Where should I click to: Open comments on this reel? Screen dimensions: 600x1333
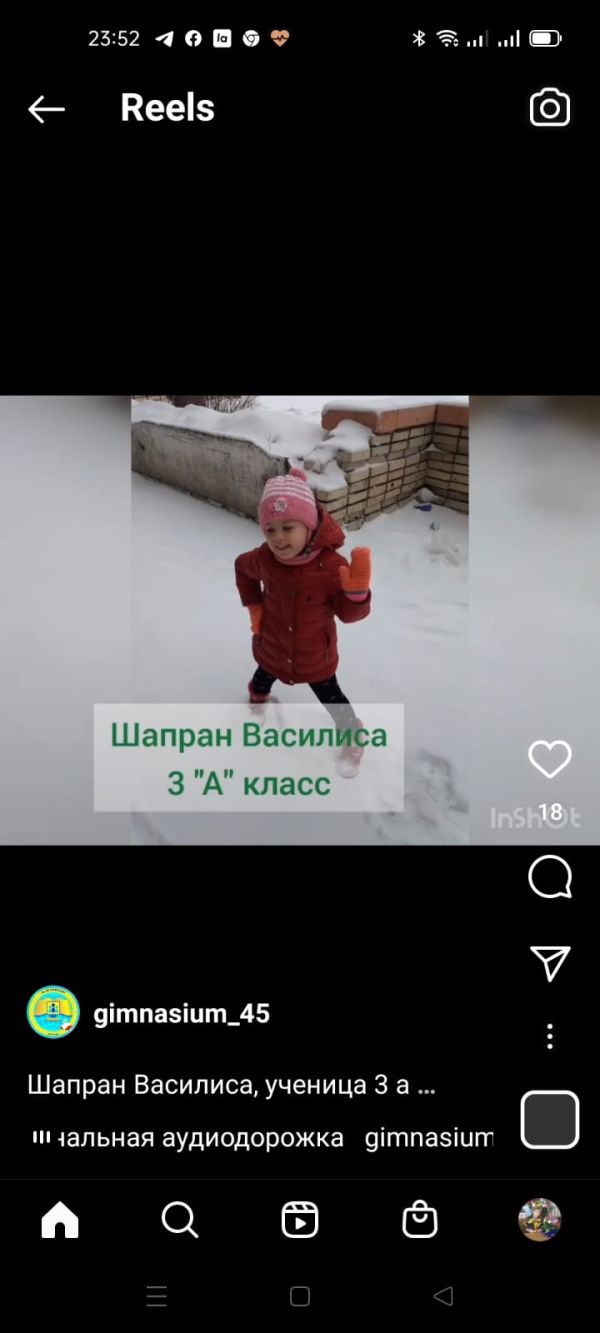[549, 878]
